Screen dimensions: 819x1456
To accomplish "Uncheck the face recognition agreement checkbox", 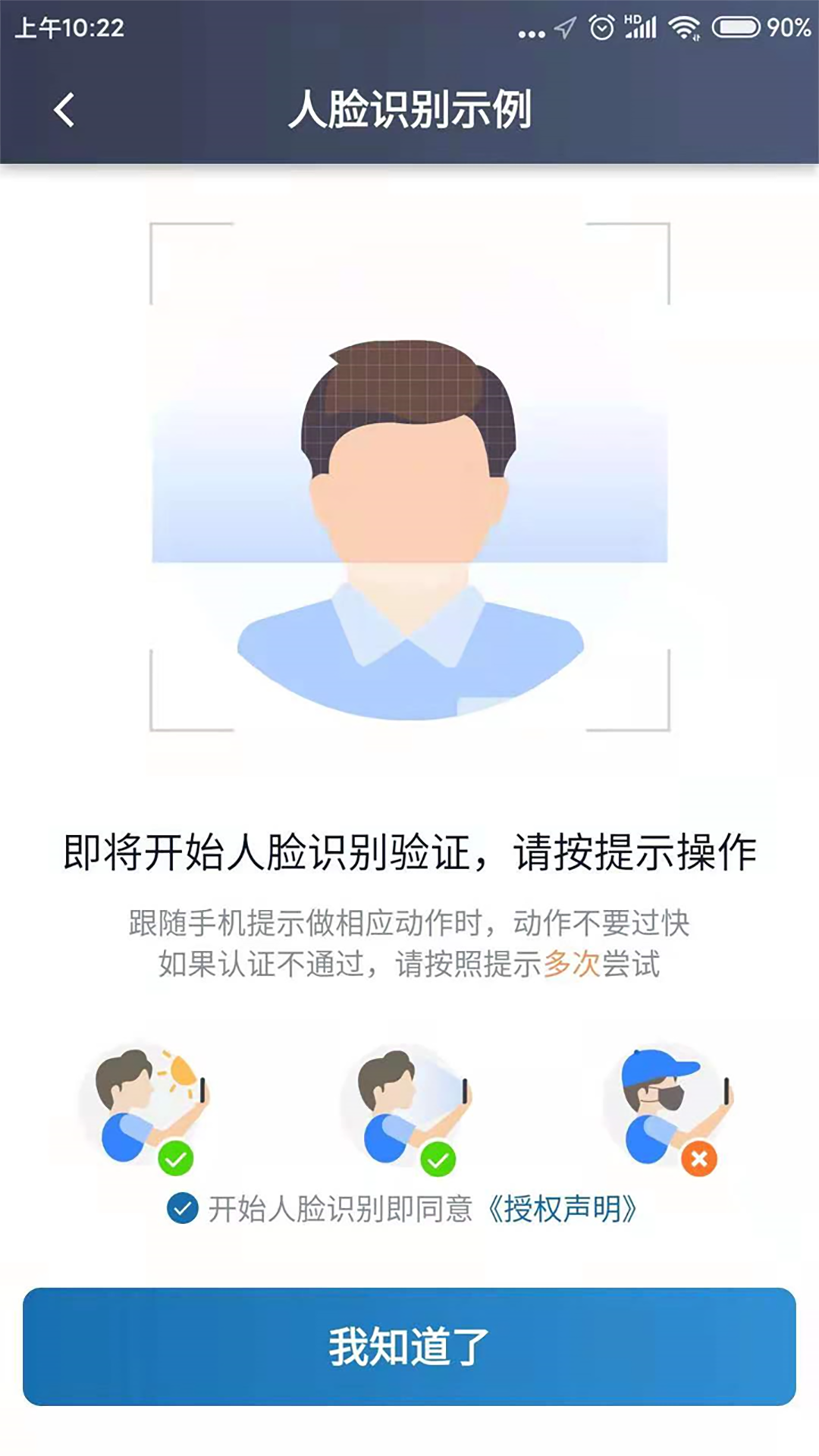I will pyautogui.click(x=183, y=1209).
